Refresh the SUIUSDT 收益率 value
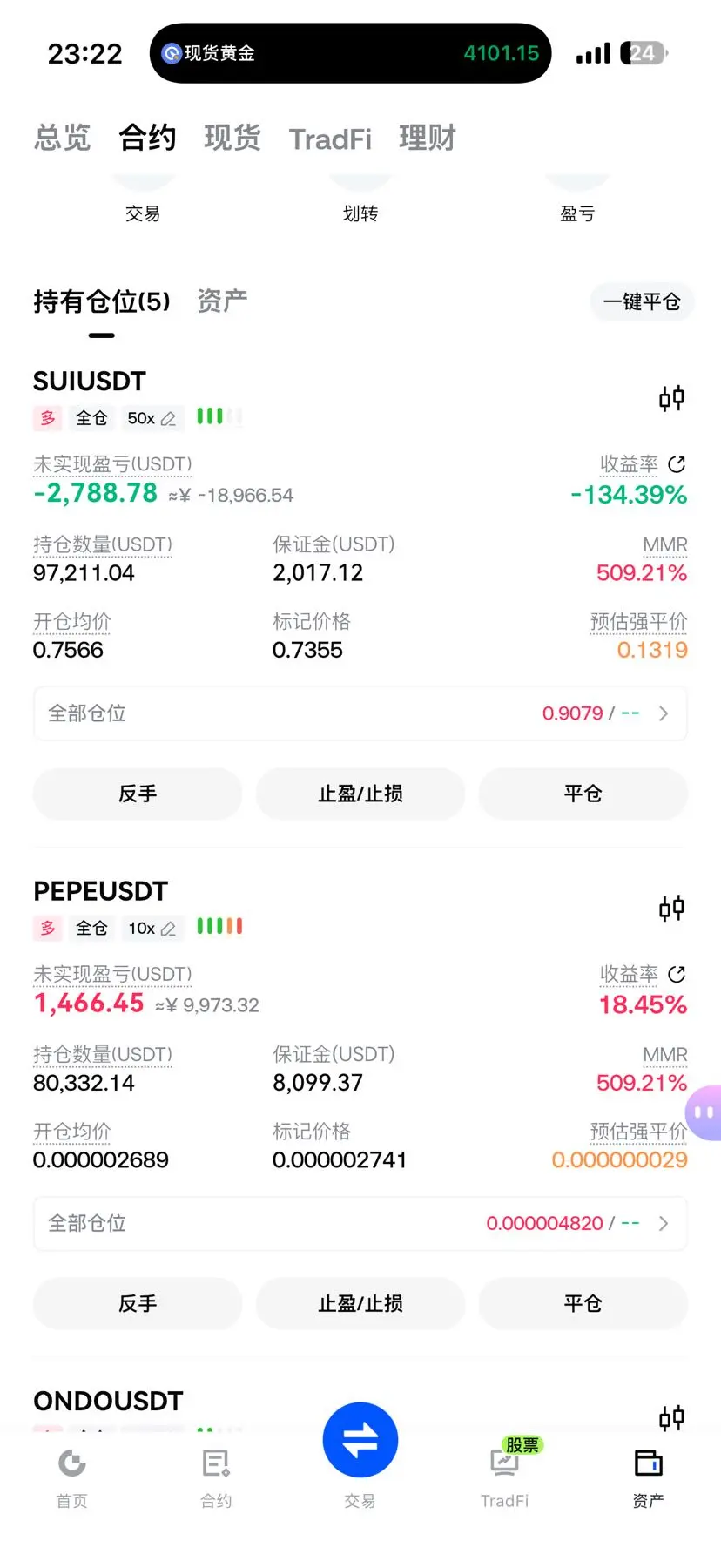This screenshot has width=721, height=1568. tap(677, 464)
